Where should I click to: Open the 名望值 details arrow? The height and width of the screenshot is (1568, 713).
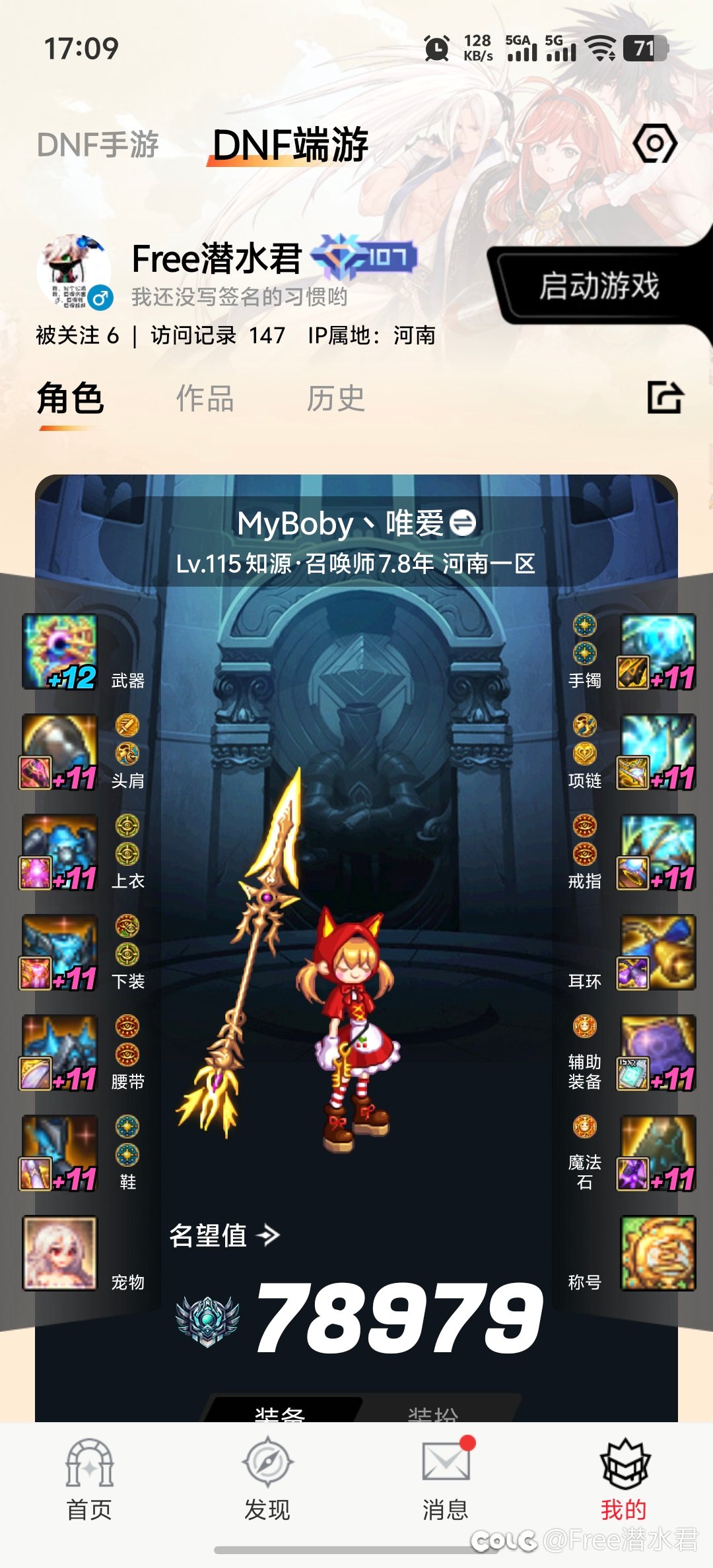point(268,1235)
